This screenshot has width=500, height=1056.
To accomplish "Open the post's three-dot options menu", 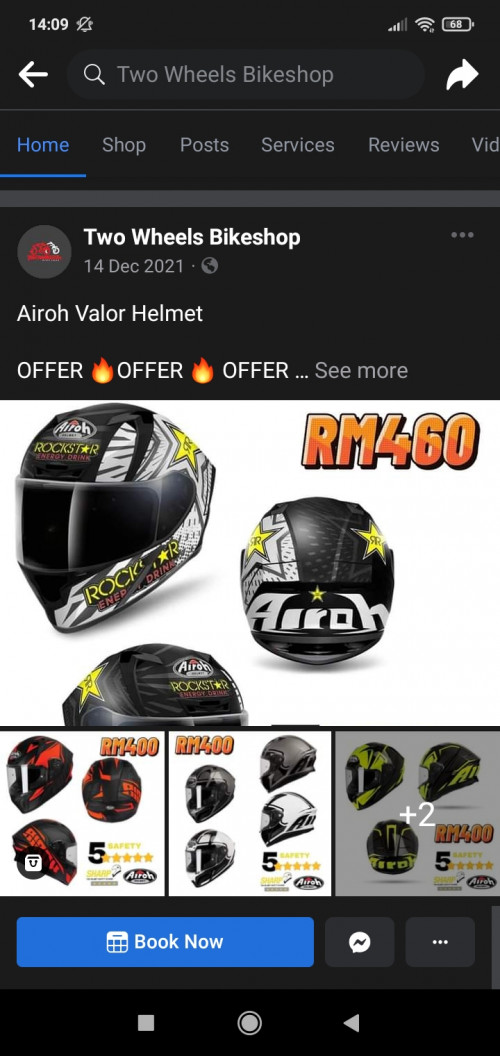I will (462, 235).
